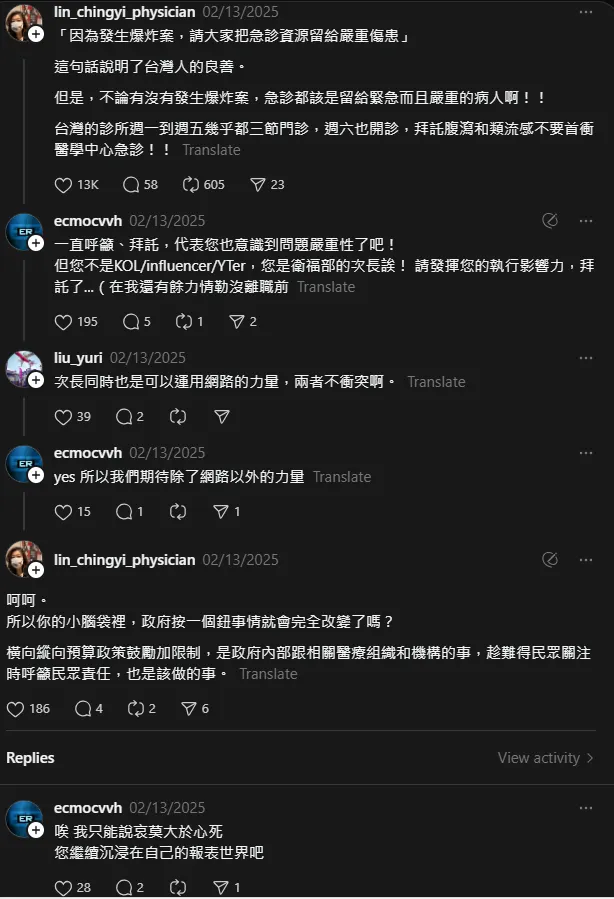Like the reply that has 15 likes
The image size is (614, 899).
(x=64, y=512)
